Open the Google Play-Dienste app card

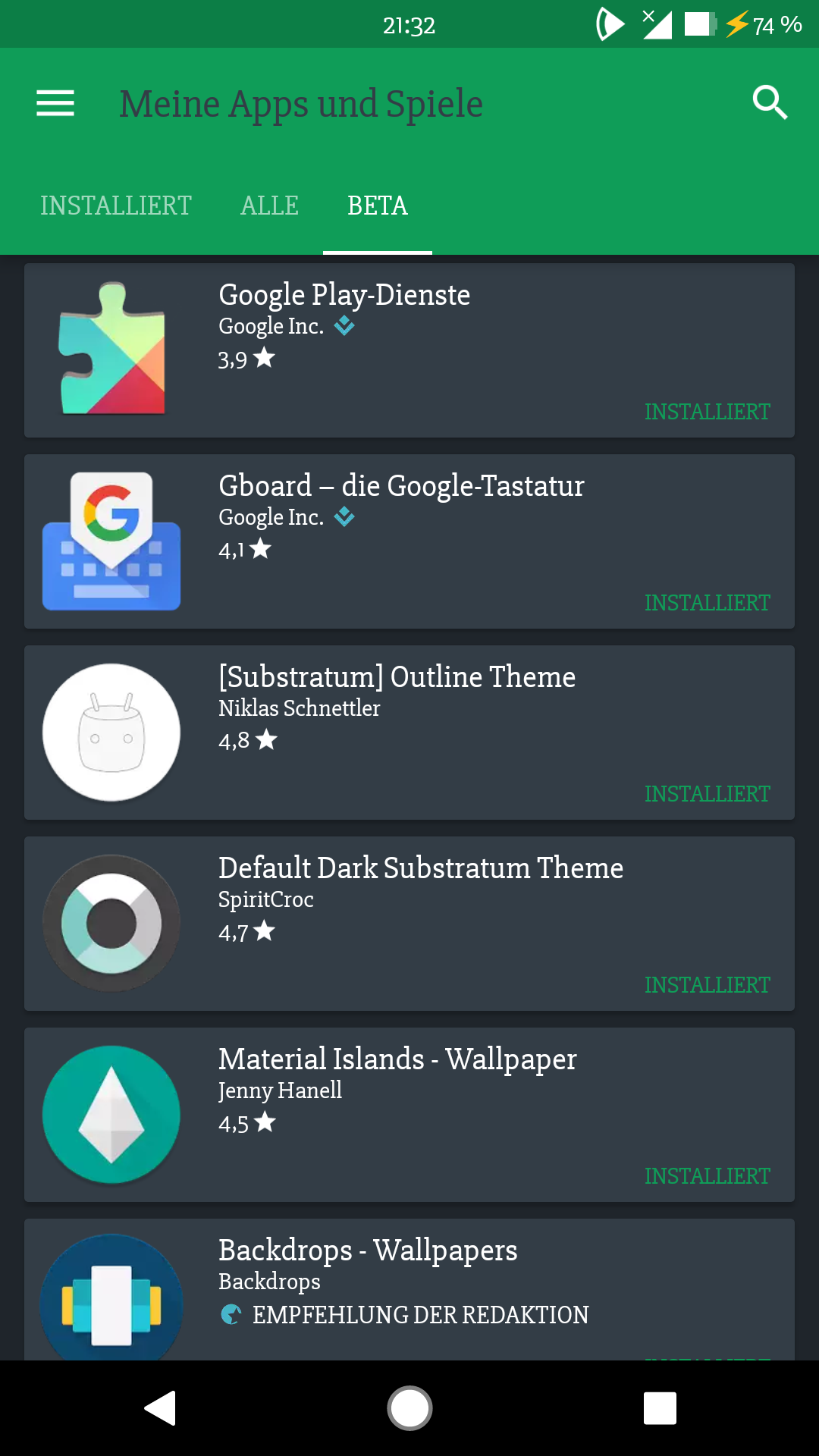tap(409, 350)
